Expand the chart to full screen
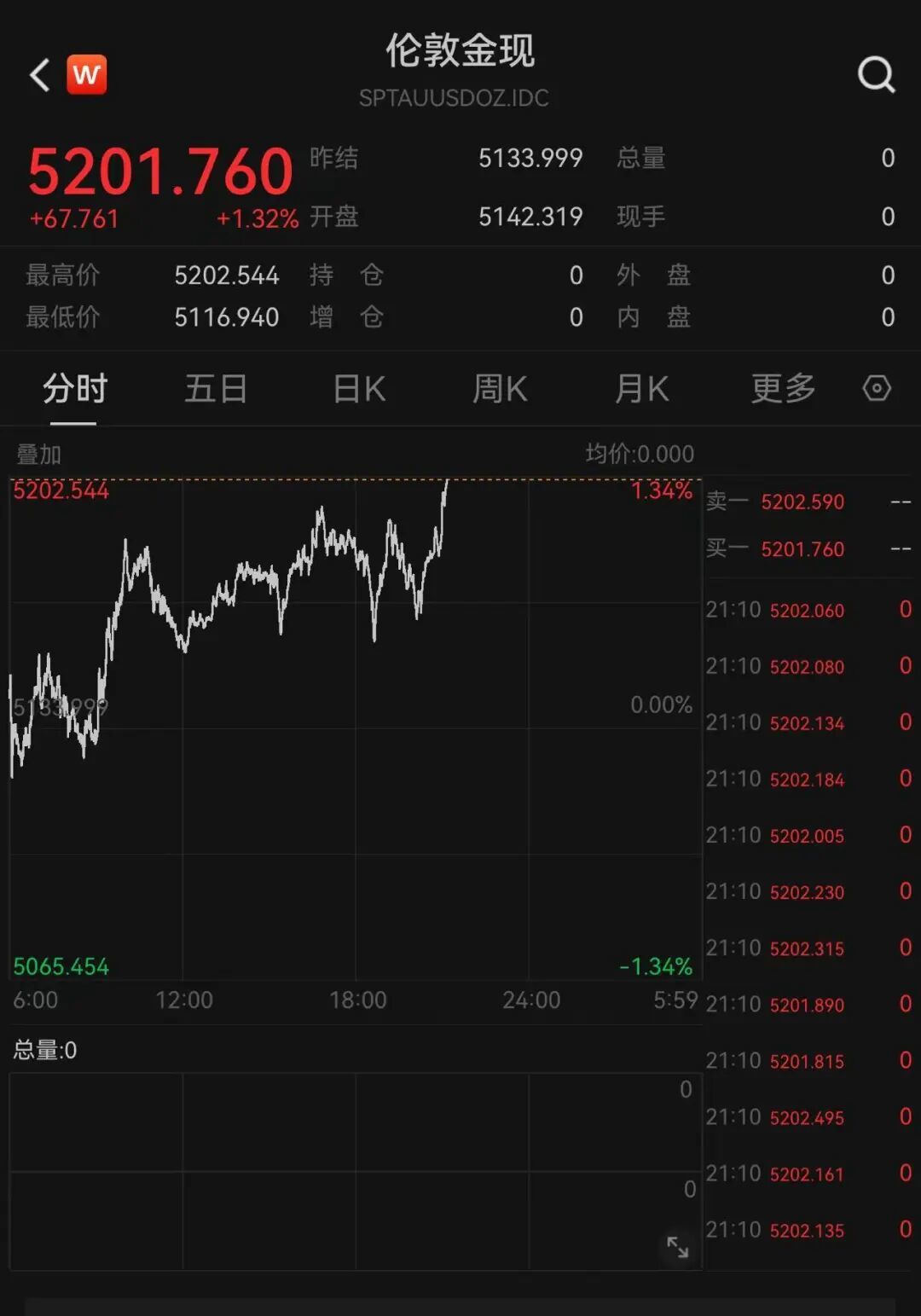 [678, 1247]
